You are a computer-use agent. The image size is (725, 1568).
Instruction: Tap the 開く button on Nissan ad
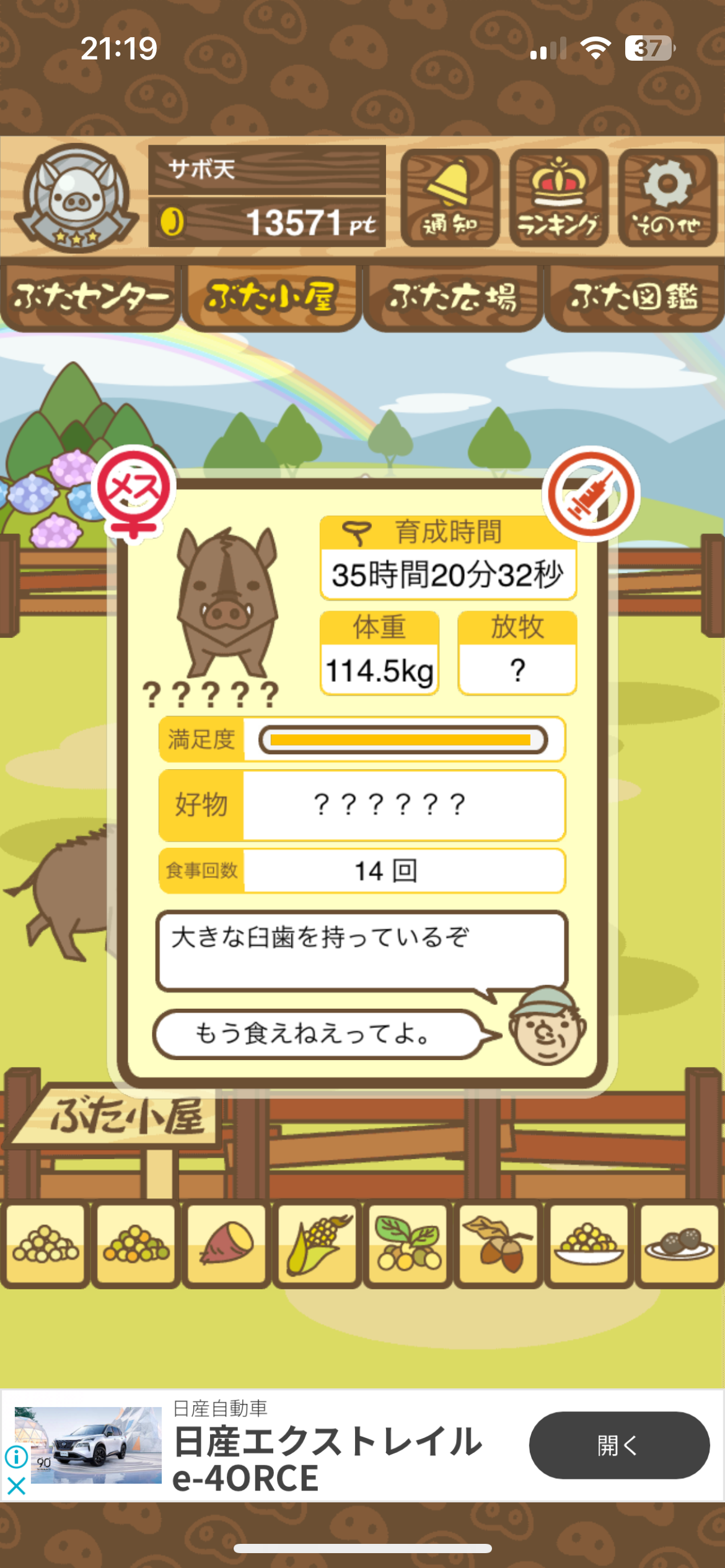pos(619,1445)
